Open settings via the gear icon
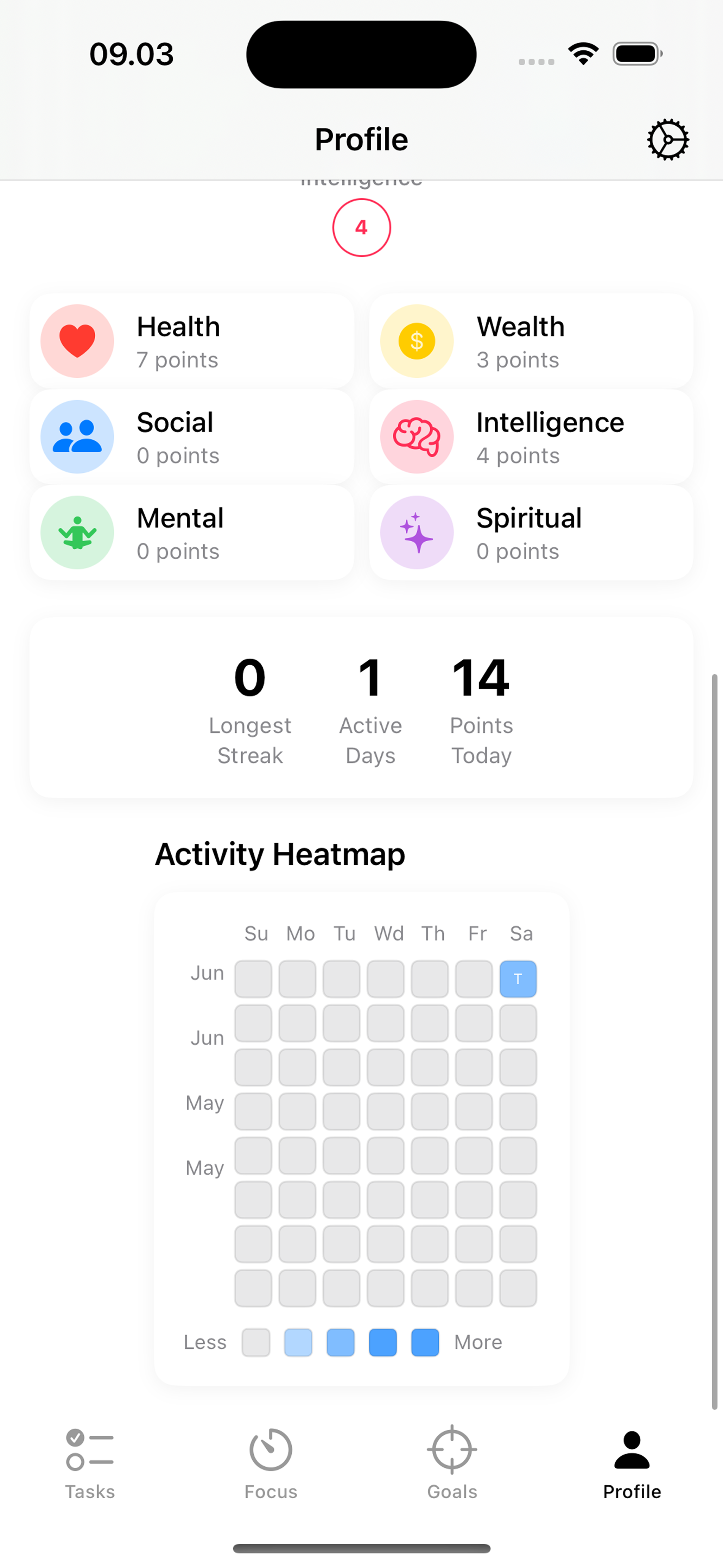The width and height of the screenshot is (723, 1568). tap(668, 139)
